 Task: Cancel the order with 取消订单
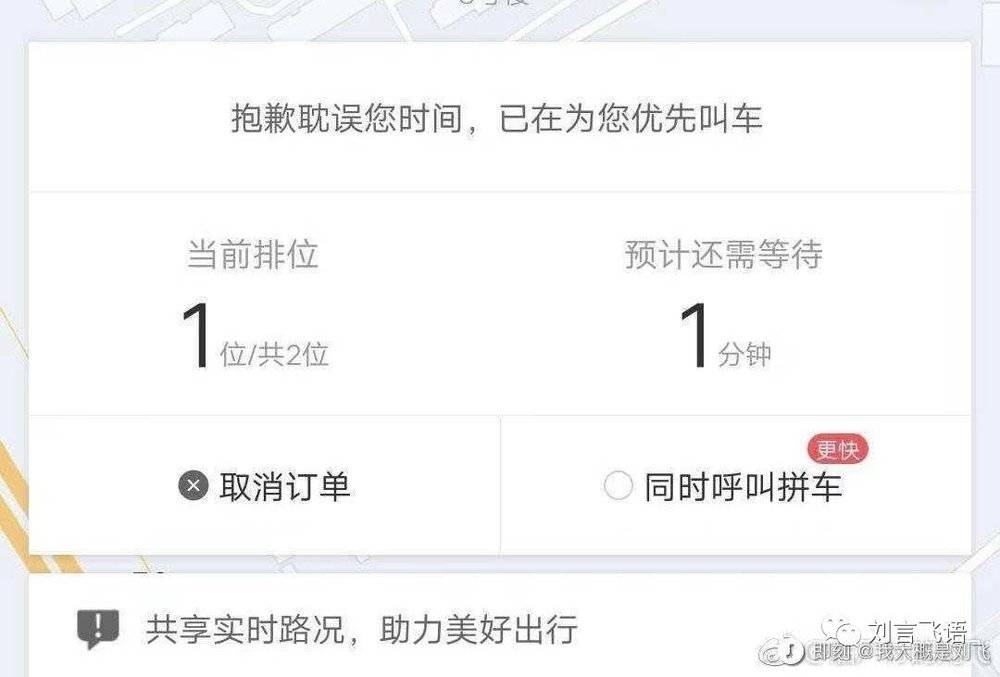(265, 487)
